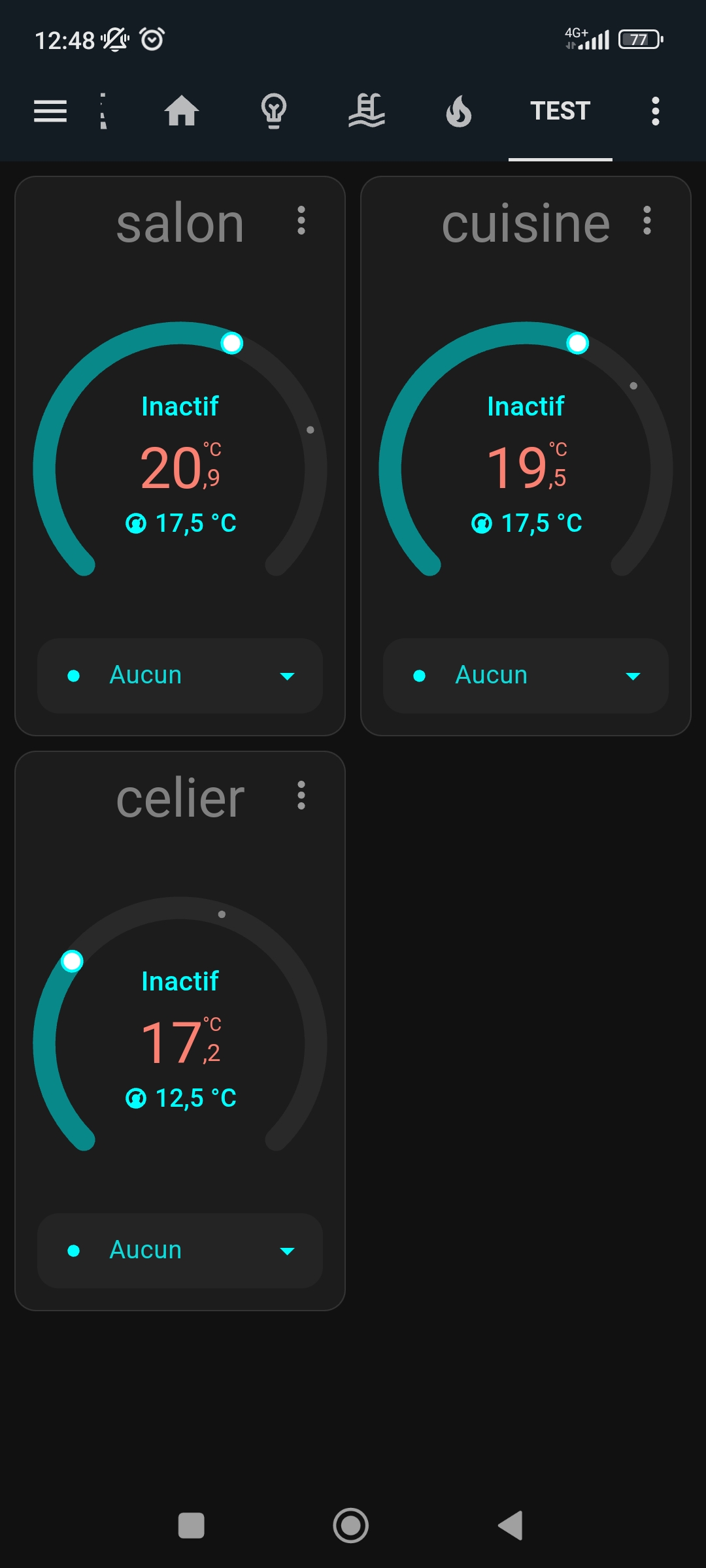This screenshot has width=706, height=1568.
Task: Switch to the pool tab
Action: 367,110
